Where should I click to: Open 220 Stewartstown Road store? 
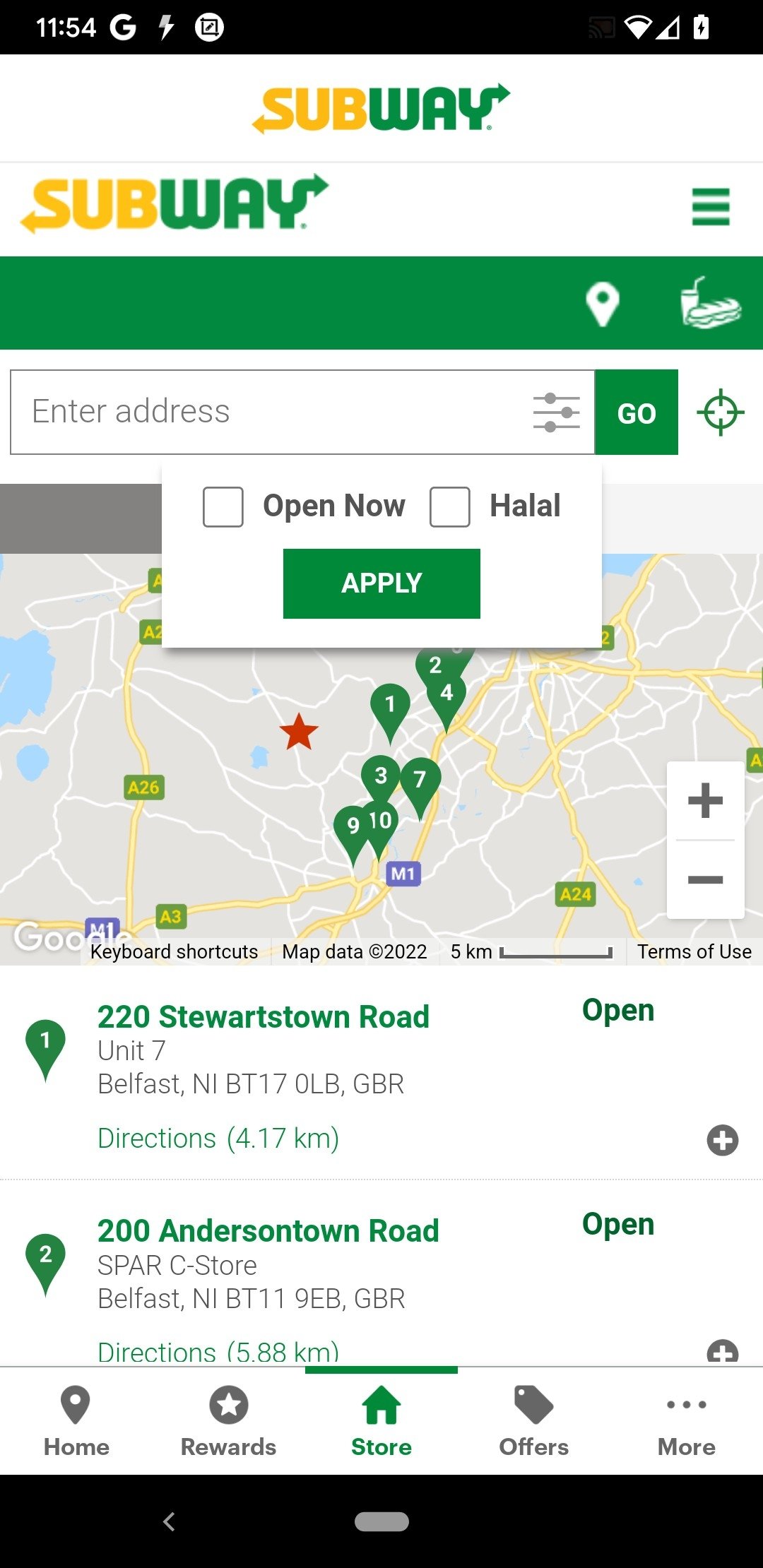coord(263,1017)
